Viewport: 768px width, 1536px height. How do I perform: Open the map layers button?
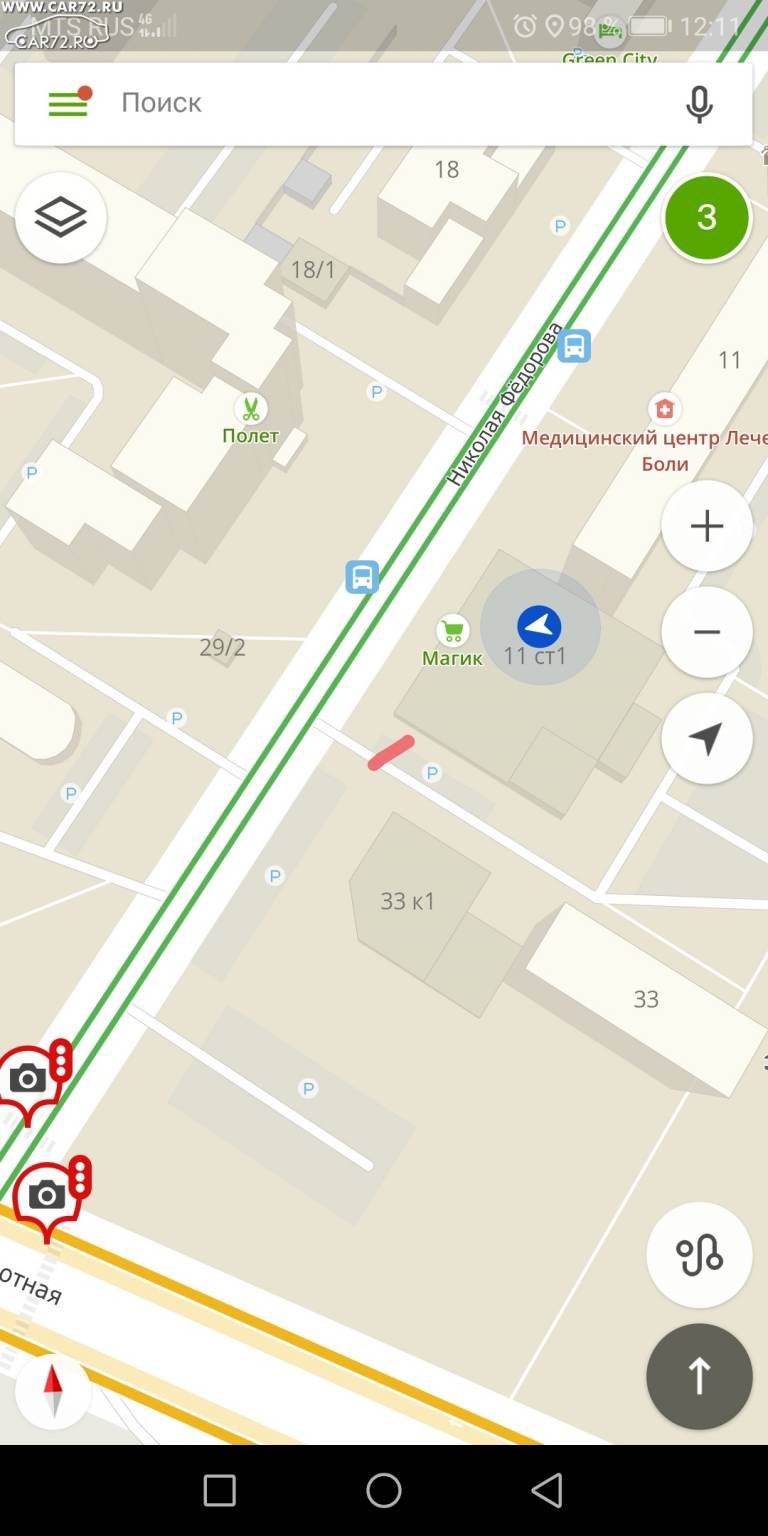tap(61, 217)
